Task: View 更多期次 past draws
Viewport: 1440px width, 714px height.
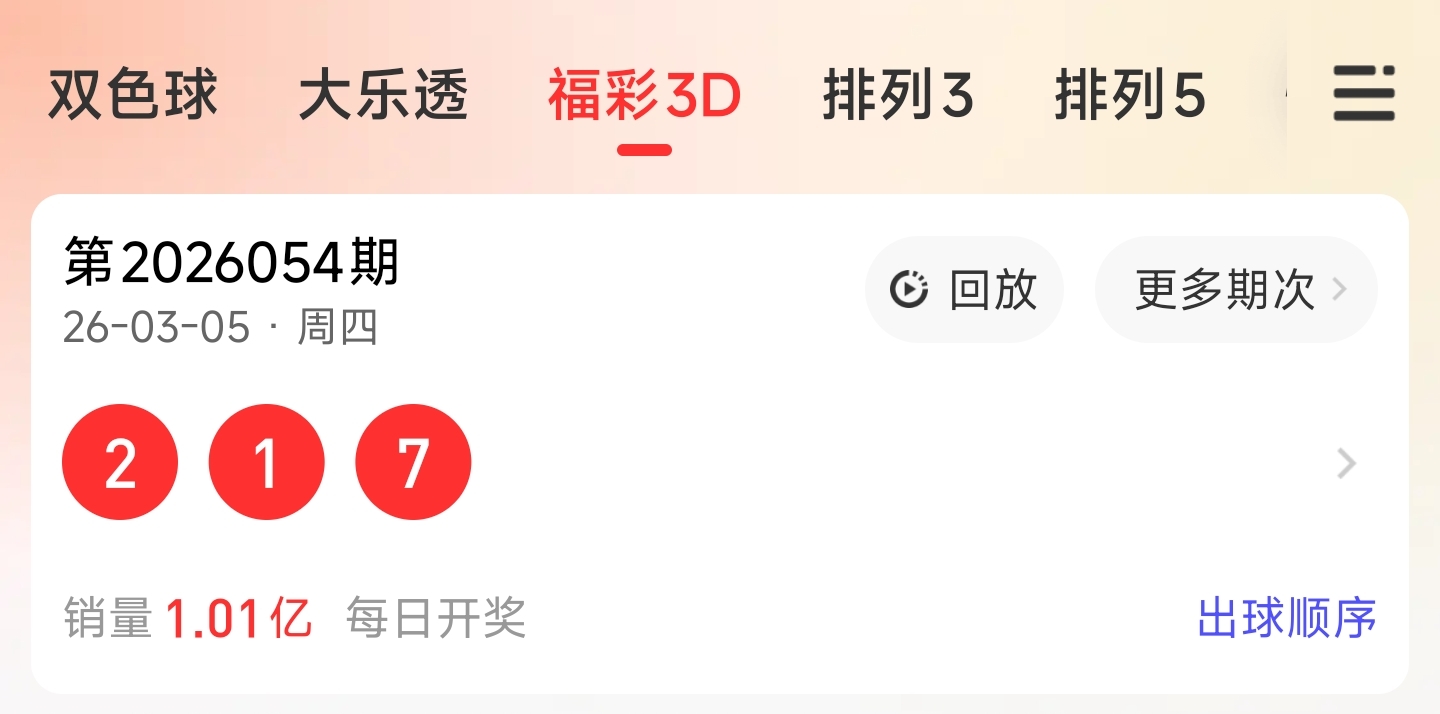Action: pos(1237,290)
